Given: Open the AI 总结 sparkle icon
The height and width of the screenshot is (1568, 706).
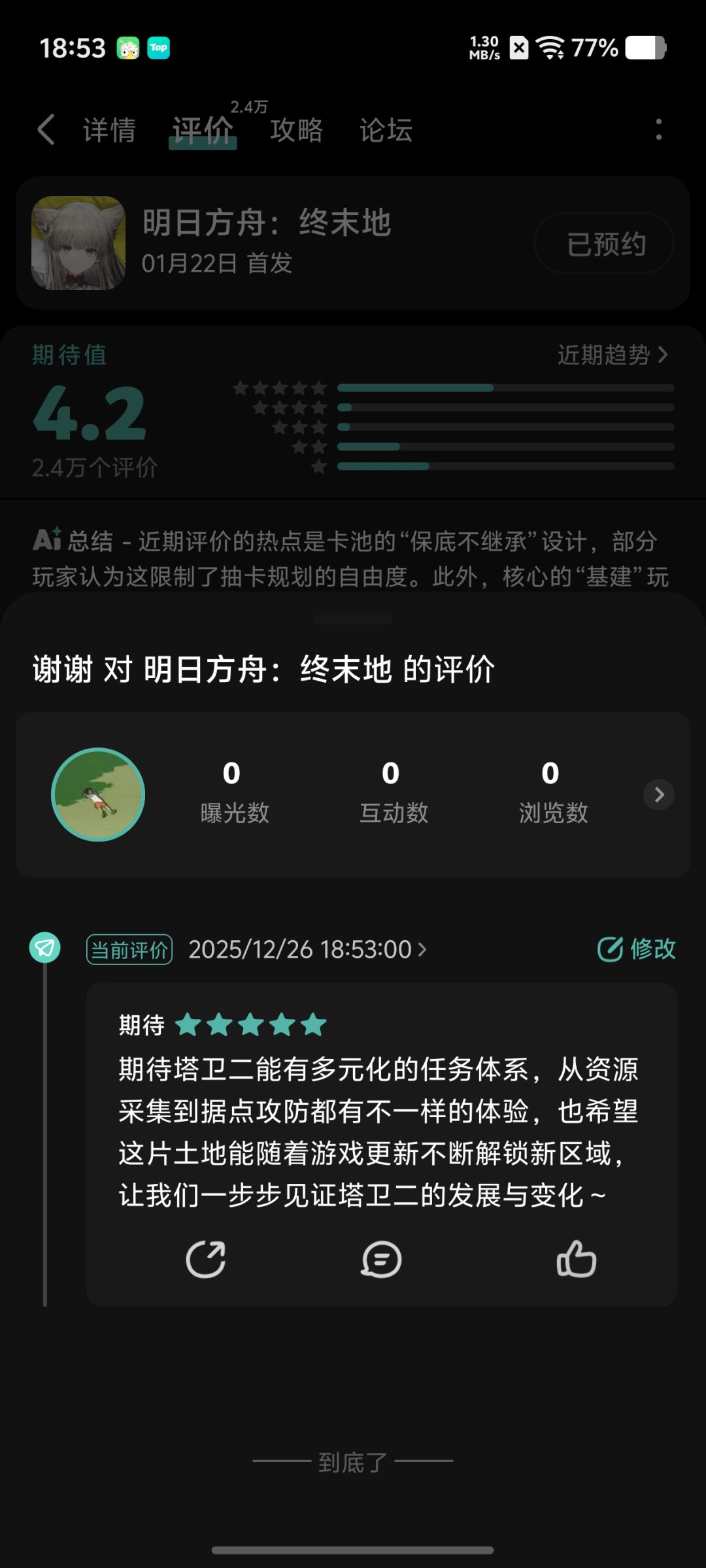Looking at the screenshot, I should [x=46, y=541].
